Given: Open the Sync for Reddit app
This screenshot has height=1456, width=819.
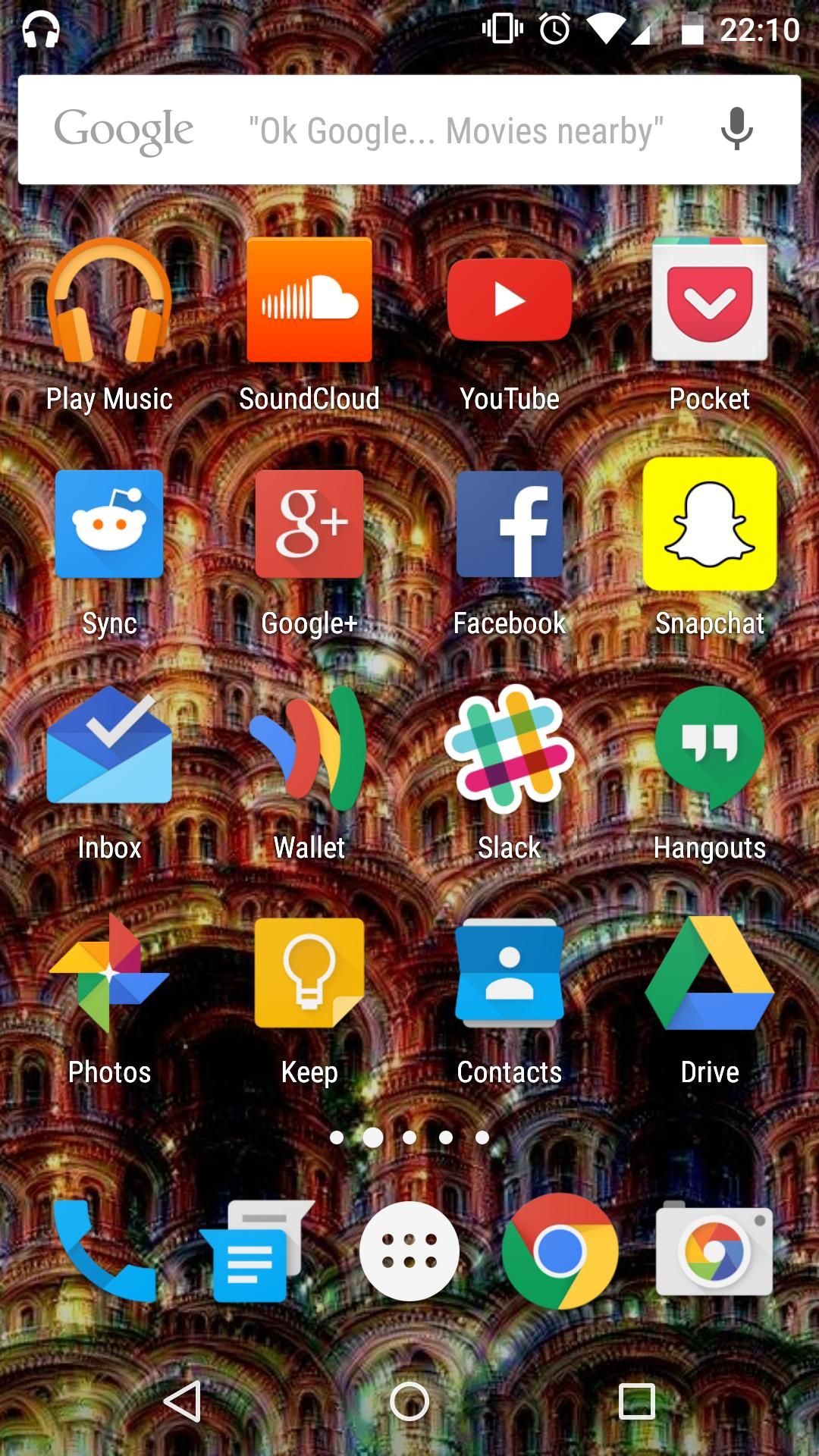Looking at the screenshot, I should [108, 525].
